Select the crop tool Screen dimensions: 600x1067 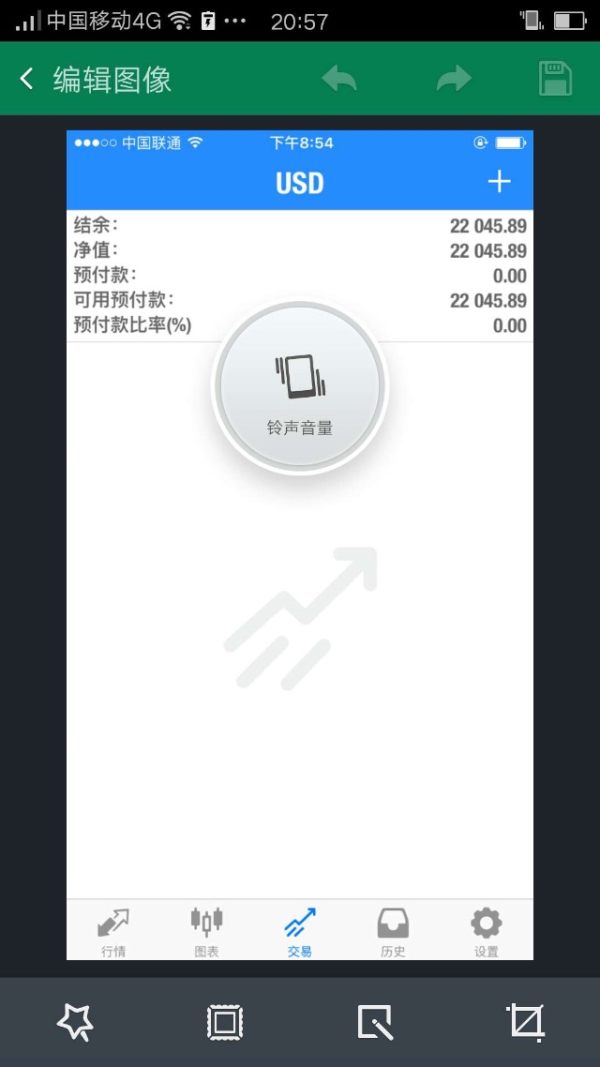pyautogui.click(x=525, y=1022)
